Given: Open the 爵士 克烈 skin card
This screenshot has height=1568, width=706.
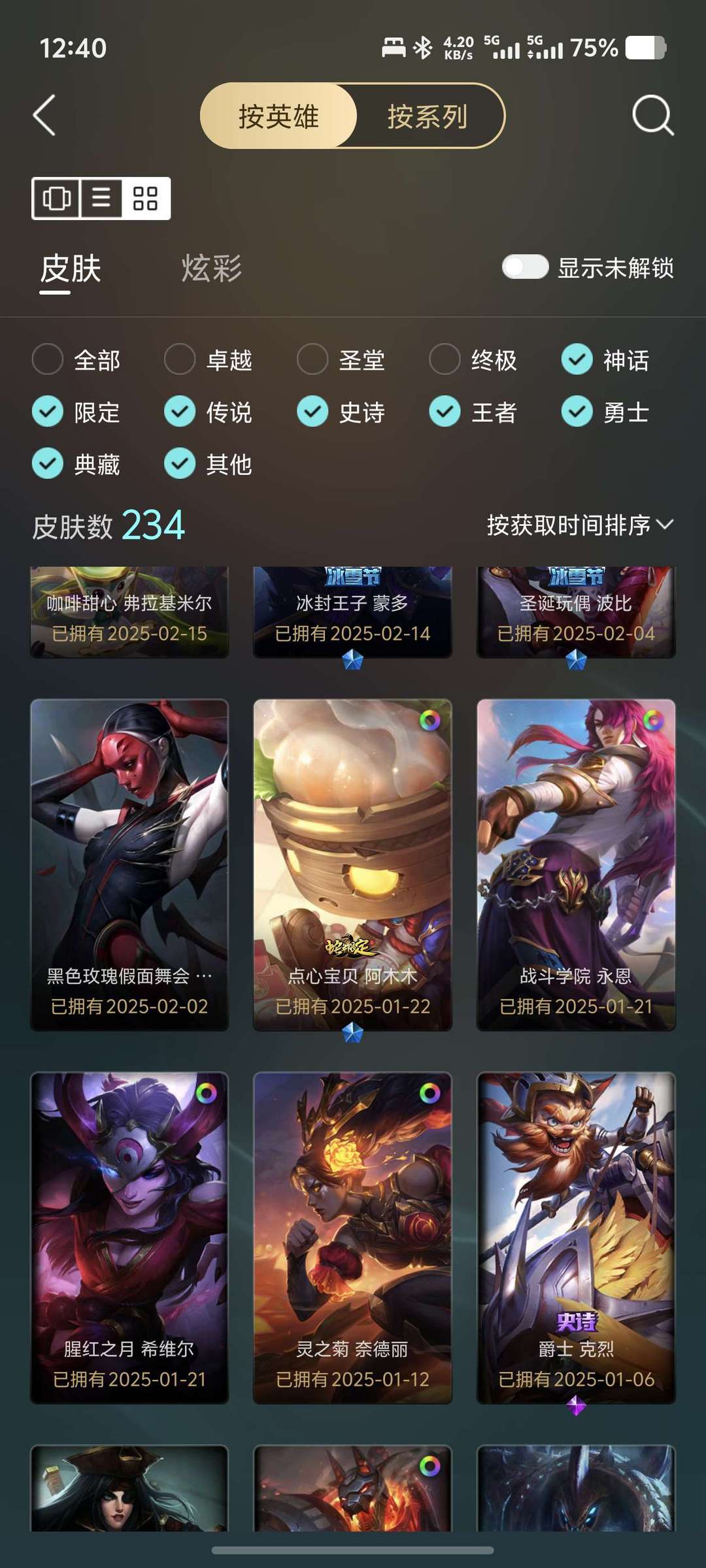Looking at the screenshot, I should coord(576,1237).
